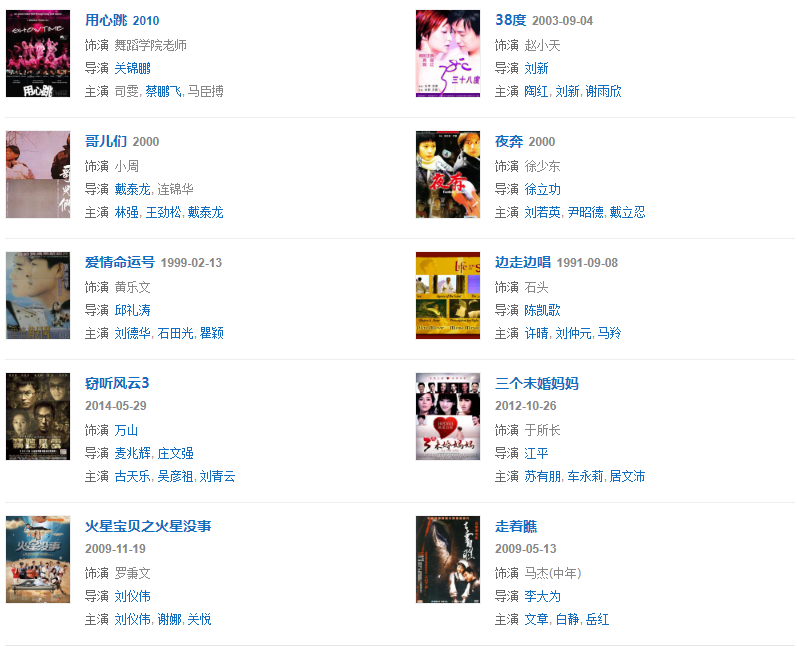Open the 夜奔 poster thumbnail
798x649 pixels.
click(447, 174)
